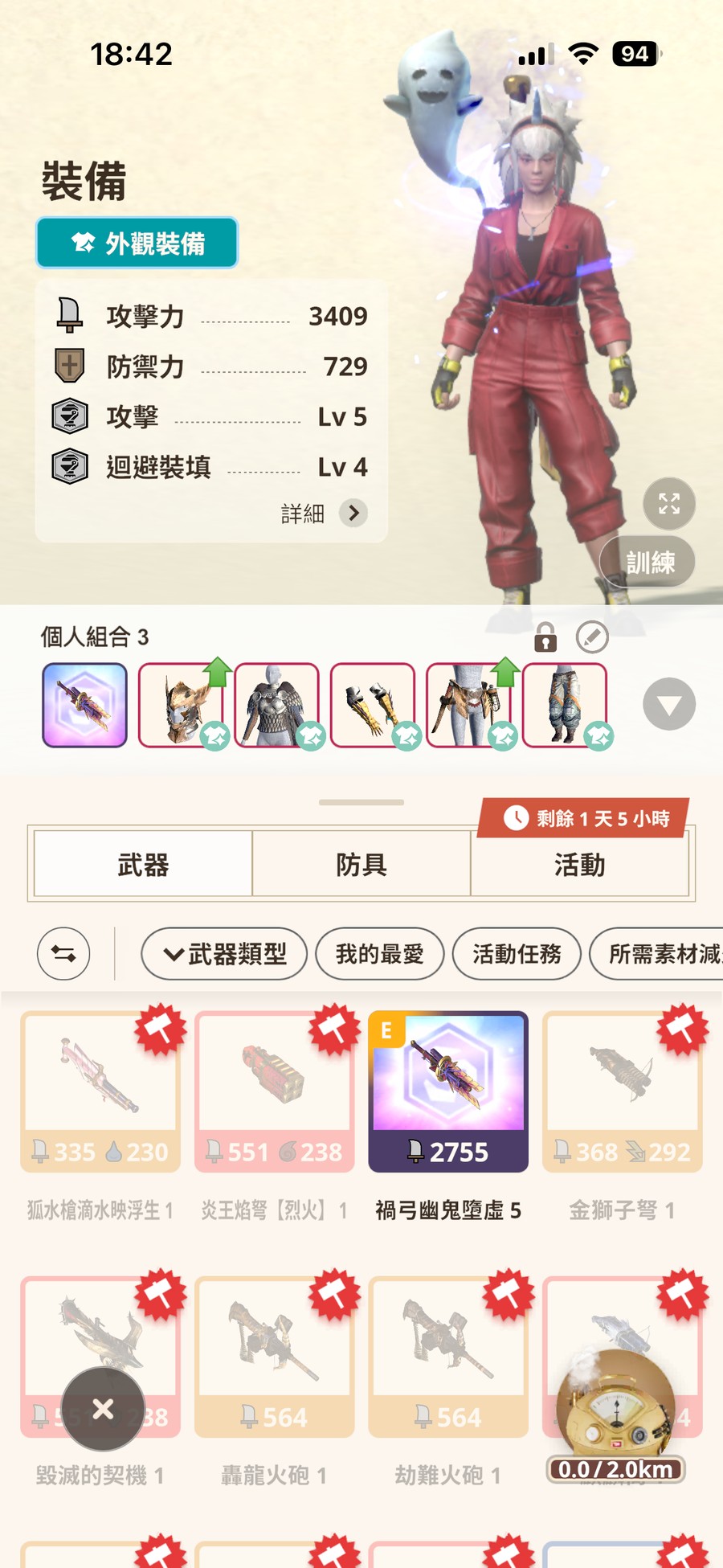The image size is (723, 1568).
Task: Switch to the 武器 tab
Action: (x=143, y=865)
